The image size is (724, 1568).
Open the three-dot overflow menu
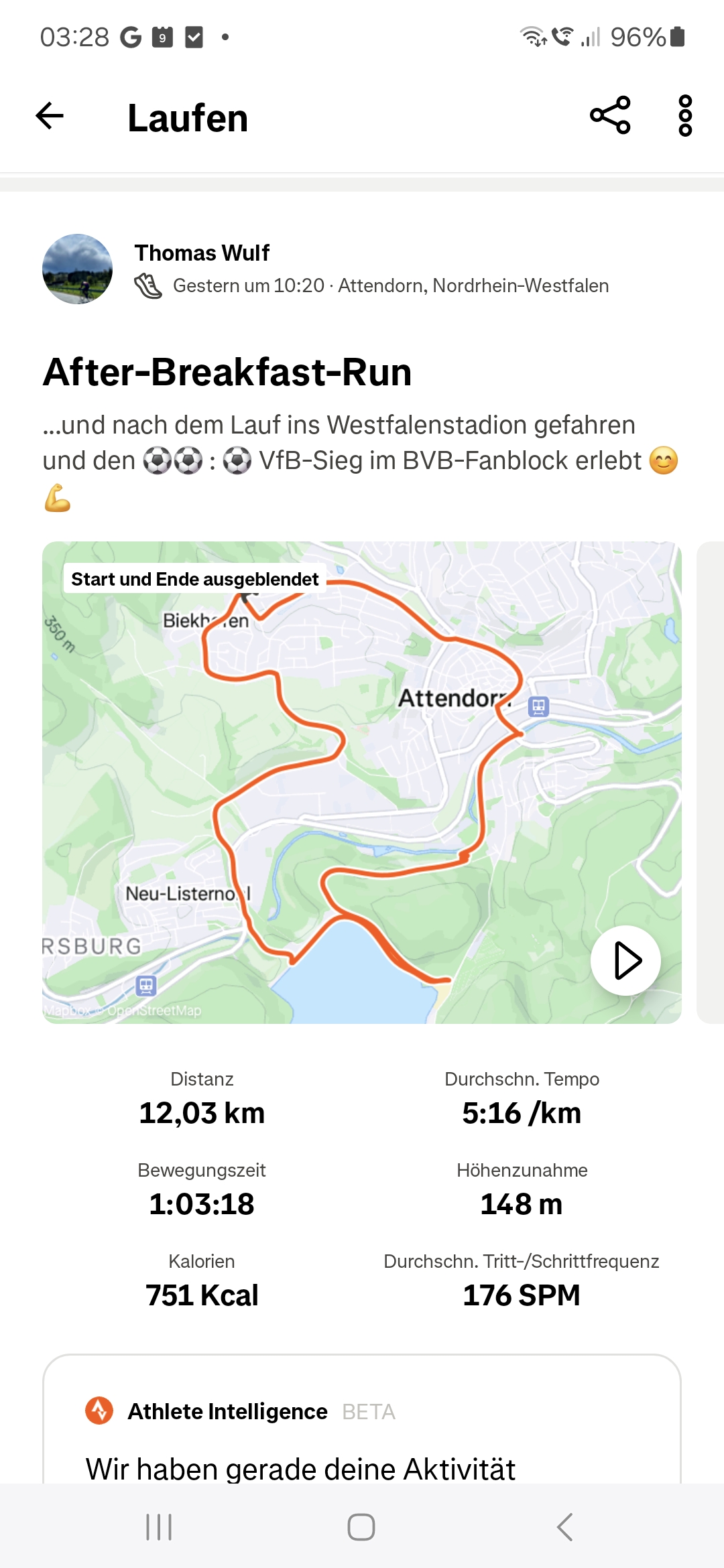tap(685, 116)
